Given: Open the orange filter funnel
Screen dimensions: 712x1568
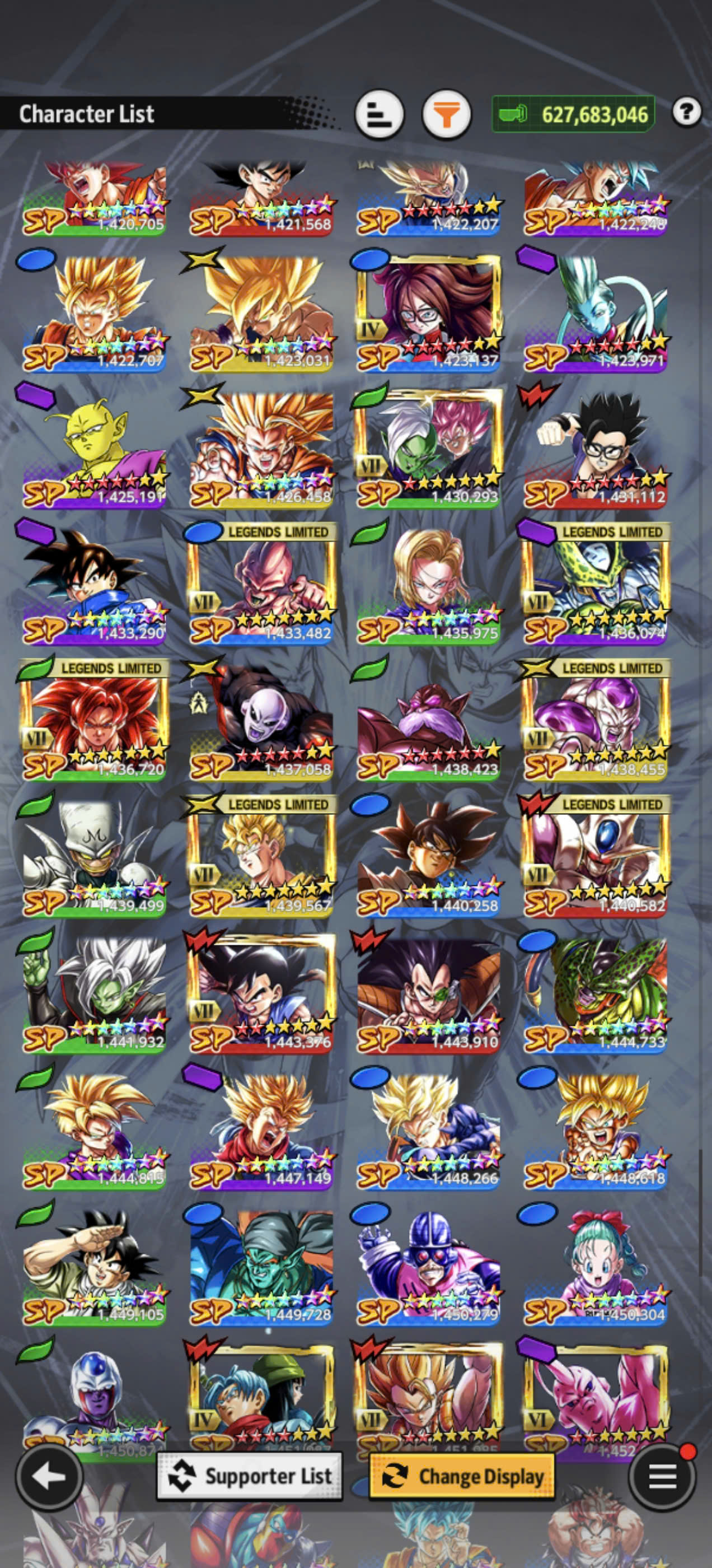Looking at the screenshot, I should click(x=447, y=114).
